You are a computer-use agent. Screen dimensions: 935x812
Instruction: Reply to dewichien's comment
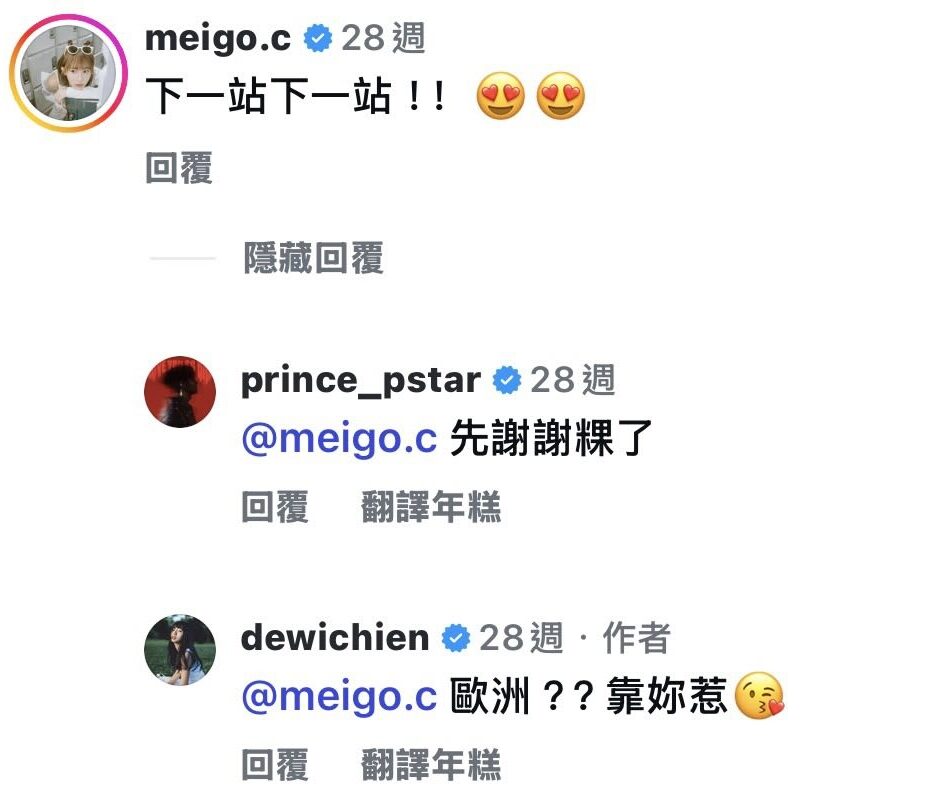click(x=275, y=766)
